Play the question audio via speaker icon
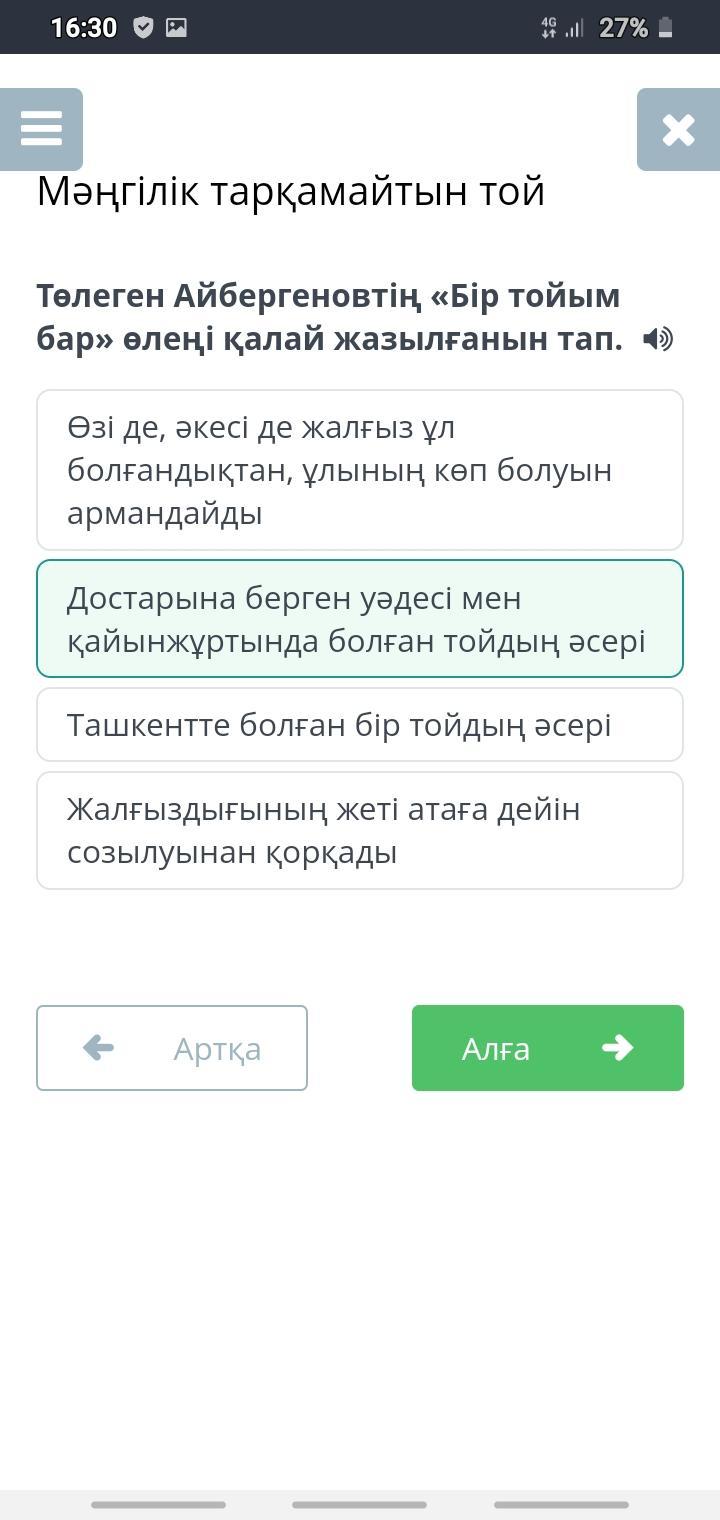 658,340
